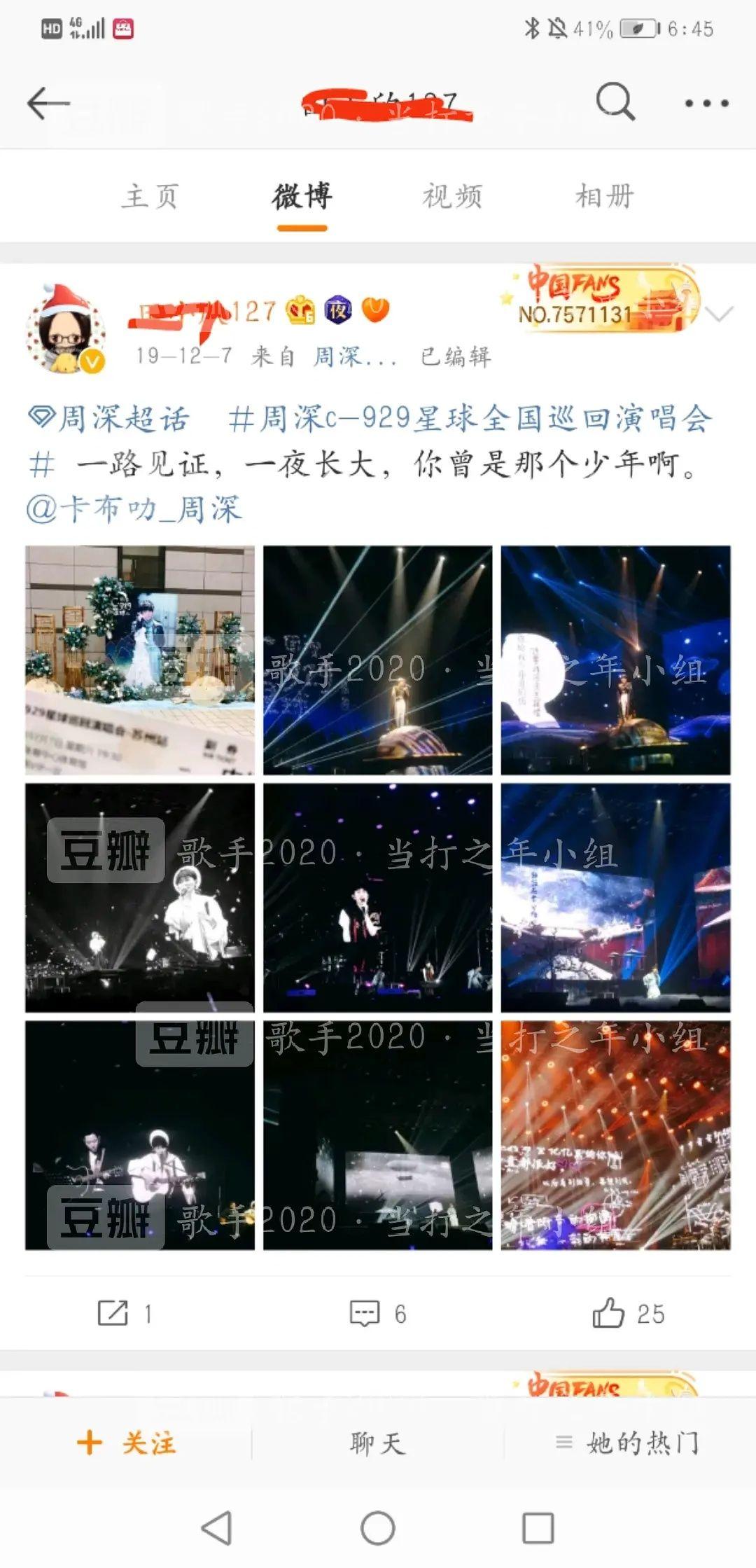Open comments on this post
Image resolution: width=756 pixels, height=1568 pixels.
click(x=377, y=1314)
